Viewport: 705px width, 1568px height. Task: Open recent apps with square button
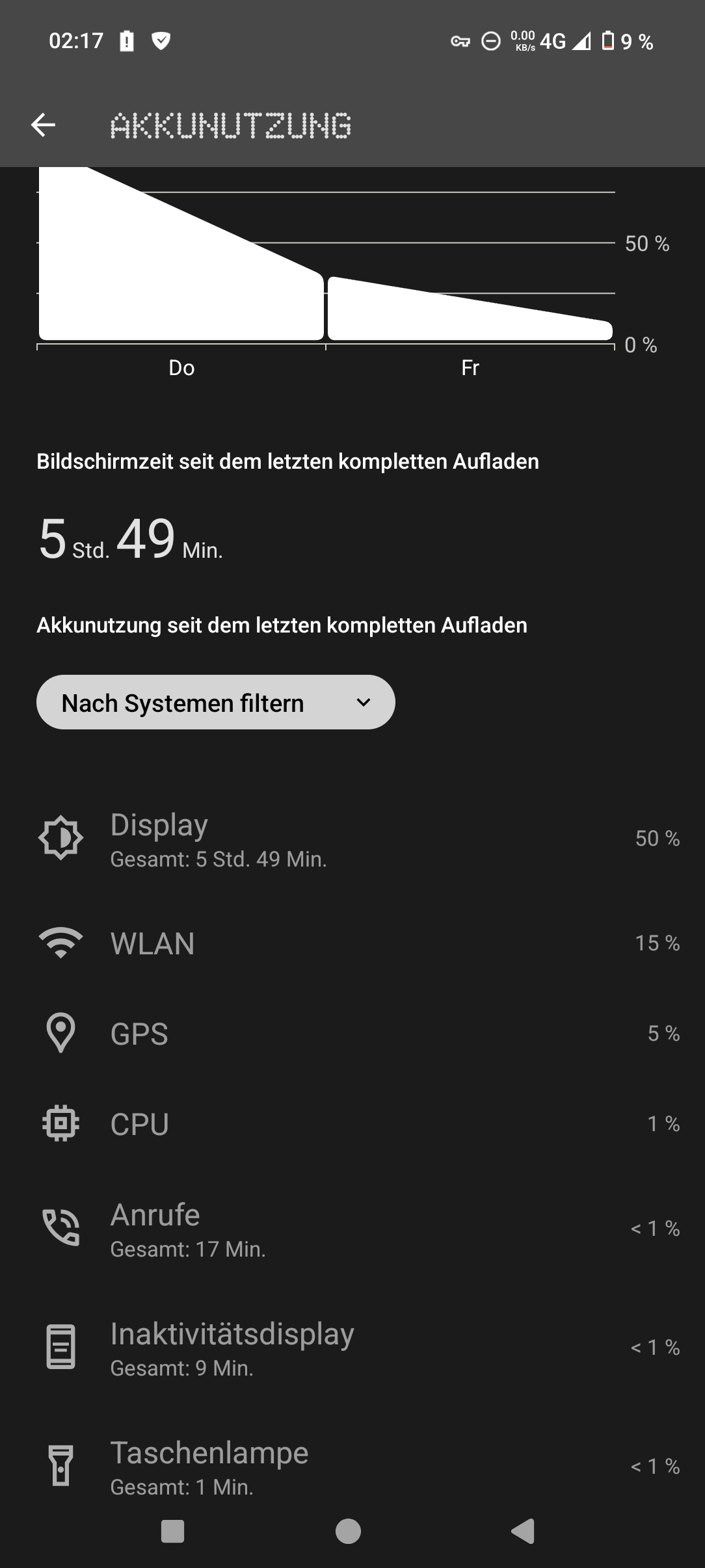(172, 1531)
